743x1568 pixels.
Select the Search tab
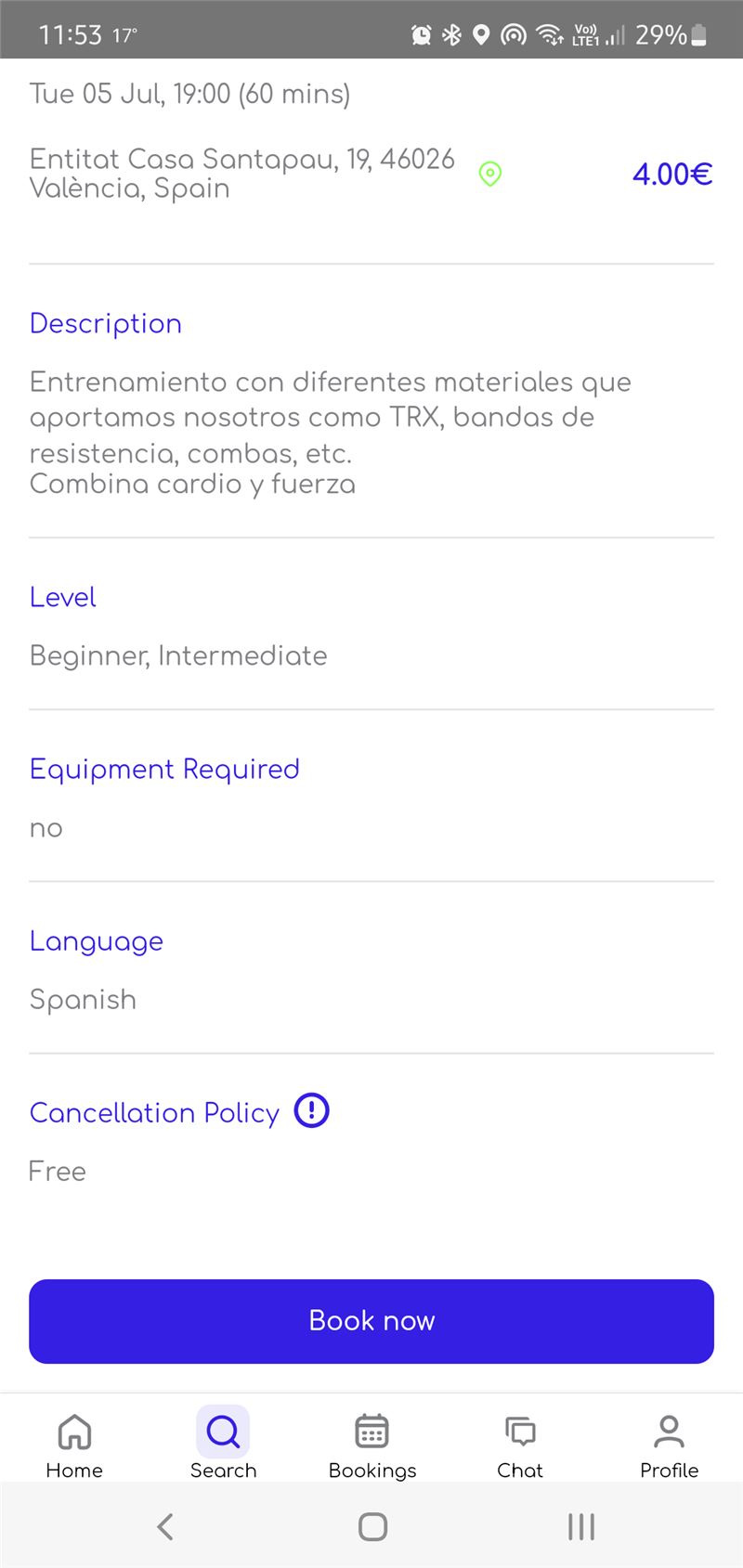223,1445
